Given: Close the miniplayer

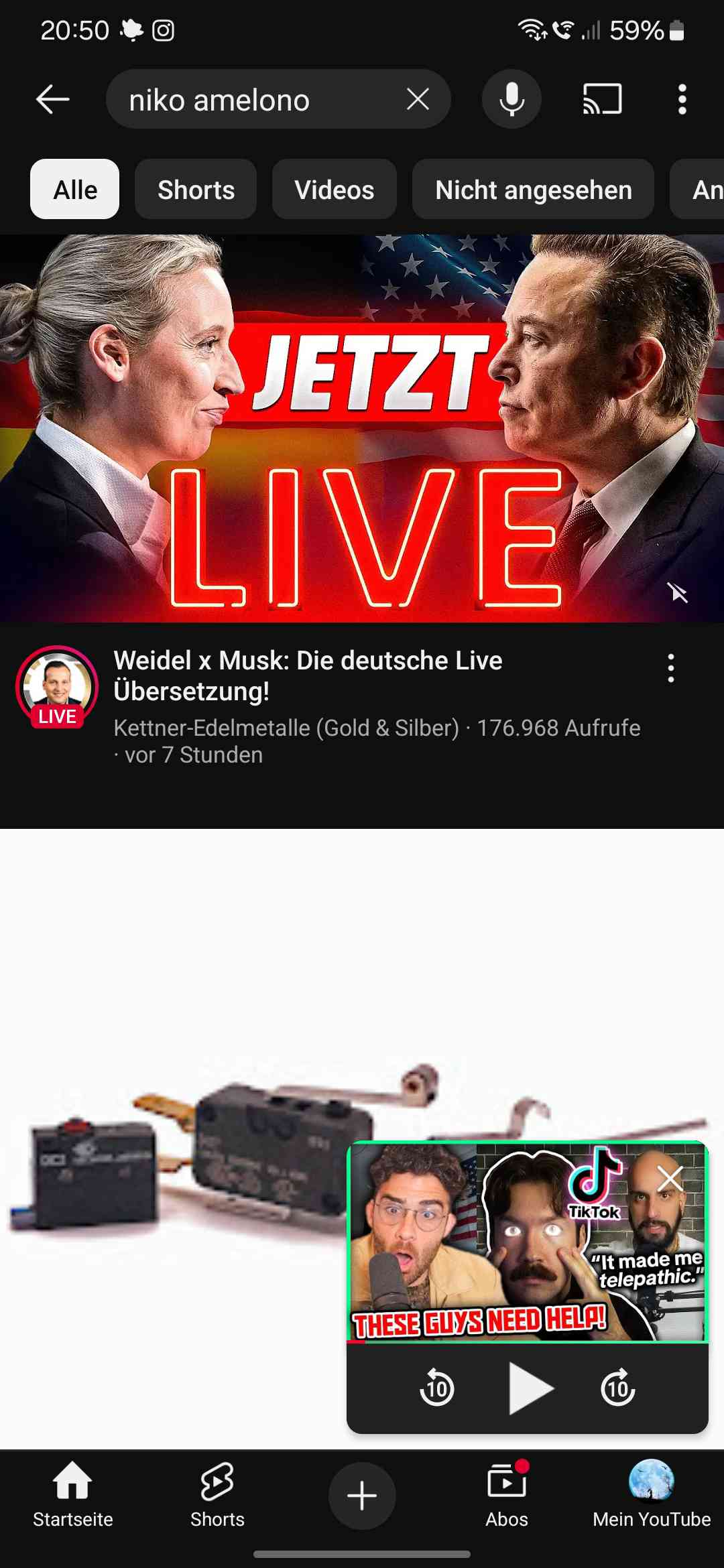Looking at the screenshot, I should (x=670, y=1179).
